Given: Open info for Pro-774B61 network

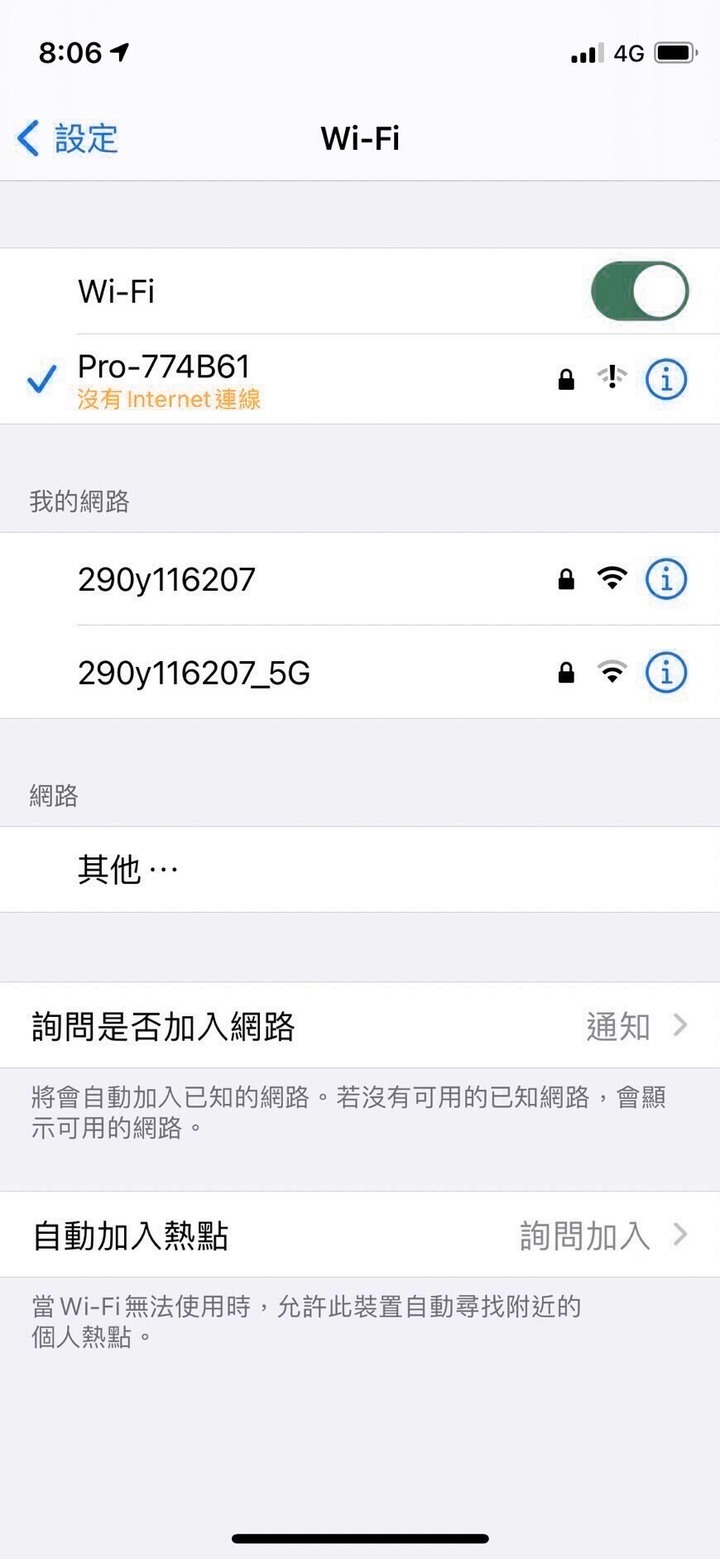Looking at the screenshot, I should (x=666, y=379).
